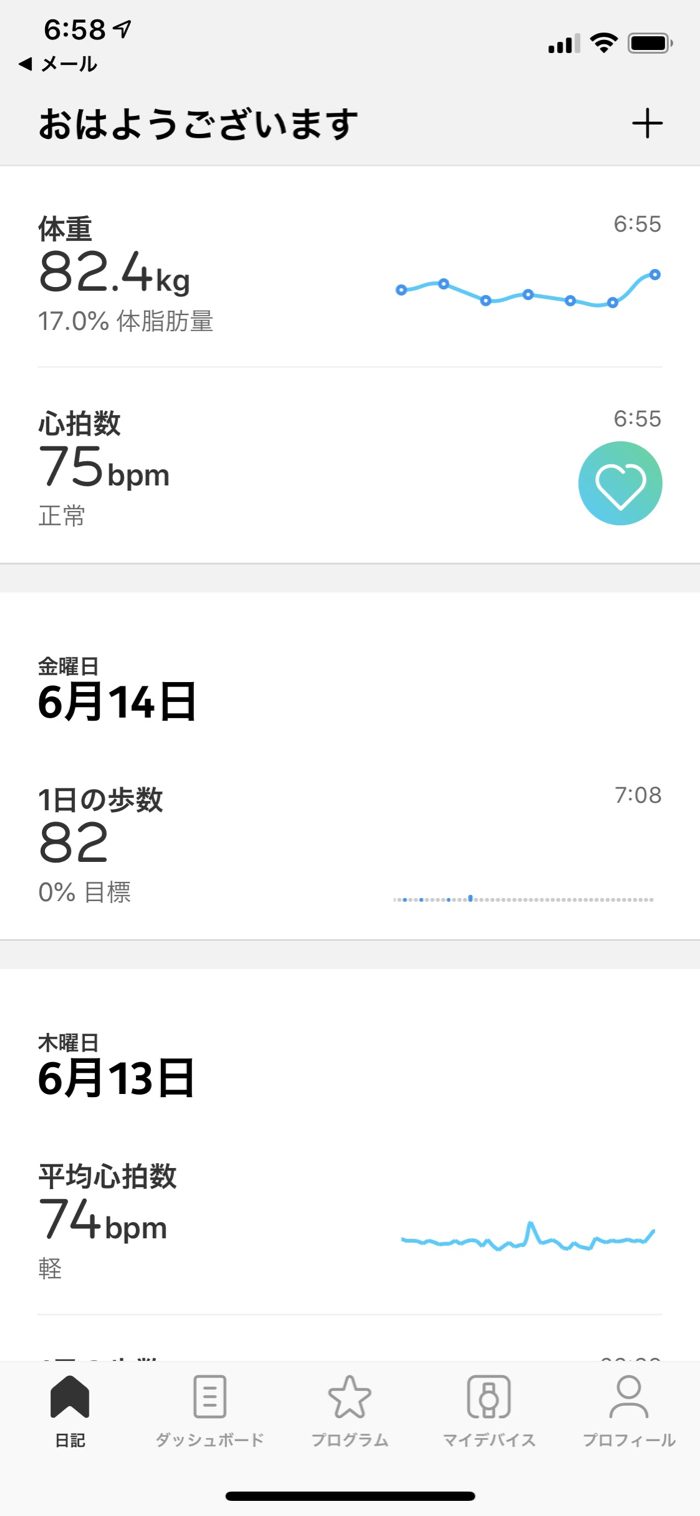Switch to the プログラム tab
Image resolution: width=700 pixels, height=1516 pixels.
[x=349, y=1411]
